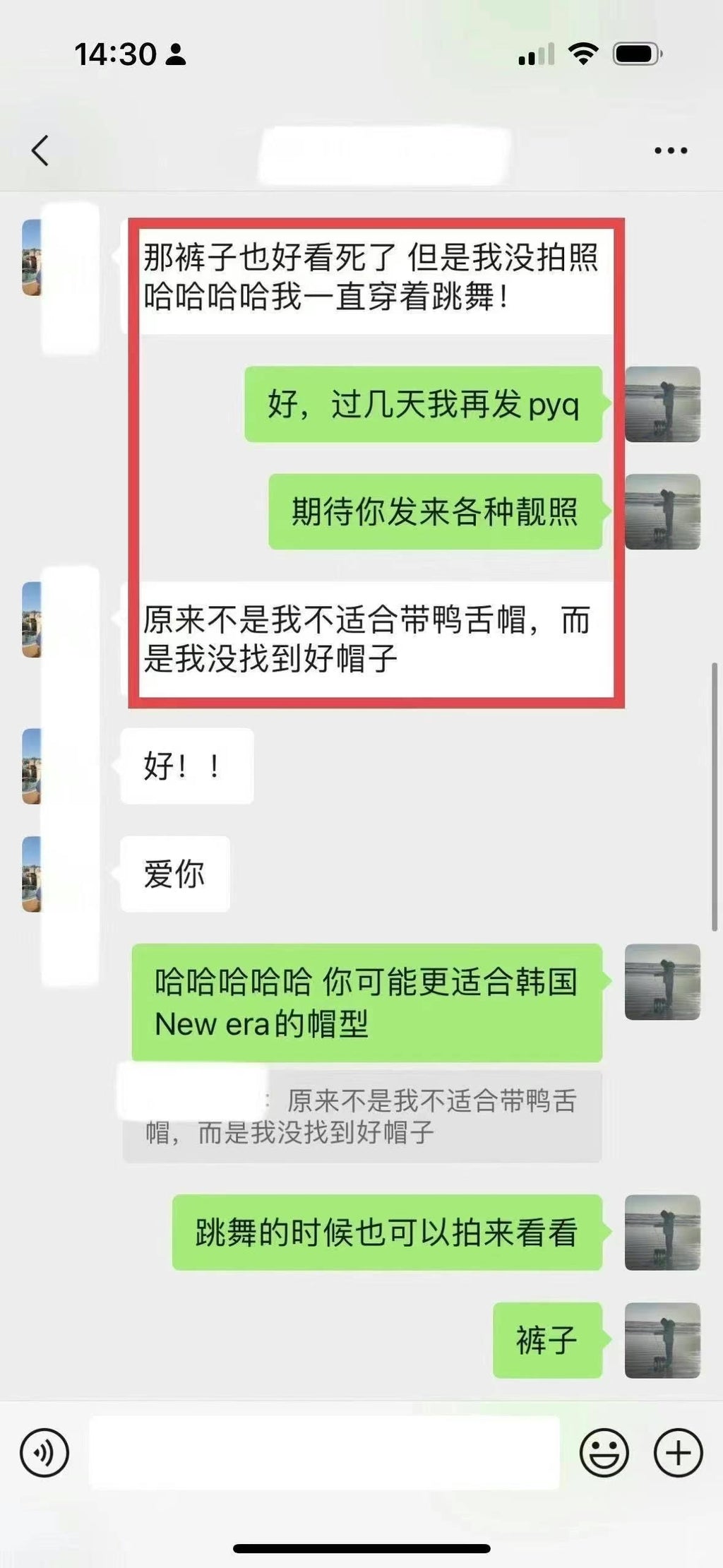Open the emoji sticker panel
The width and height of the screenshot is (723, 1568).
tap(604, 1453)
